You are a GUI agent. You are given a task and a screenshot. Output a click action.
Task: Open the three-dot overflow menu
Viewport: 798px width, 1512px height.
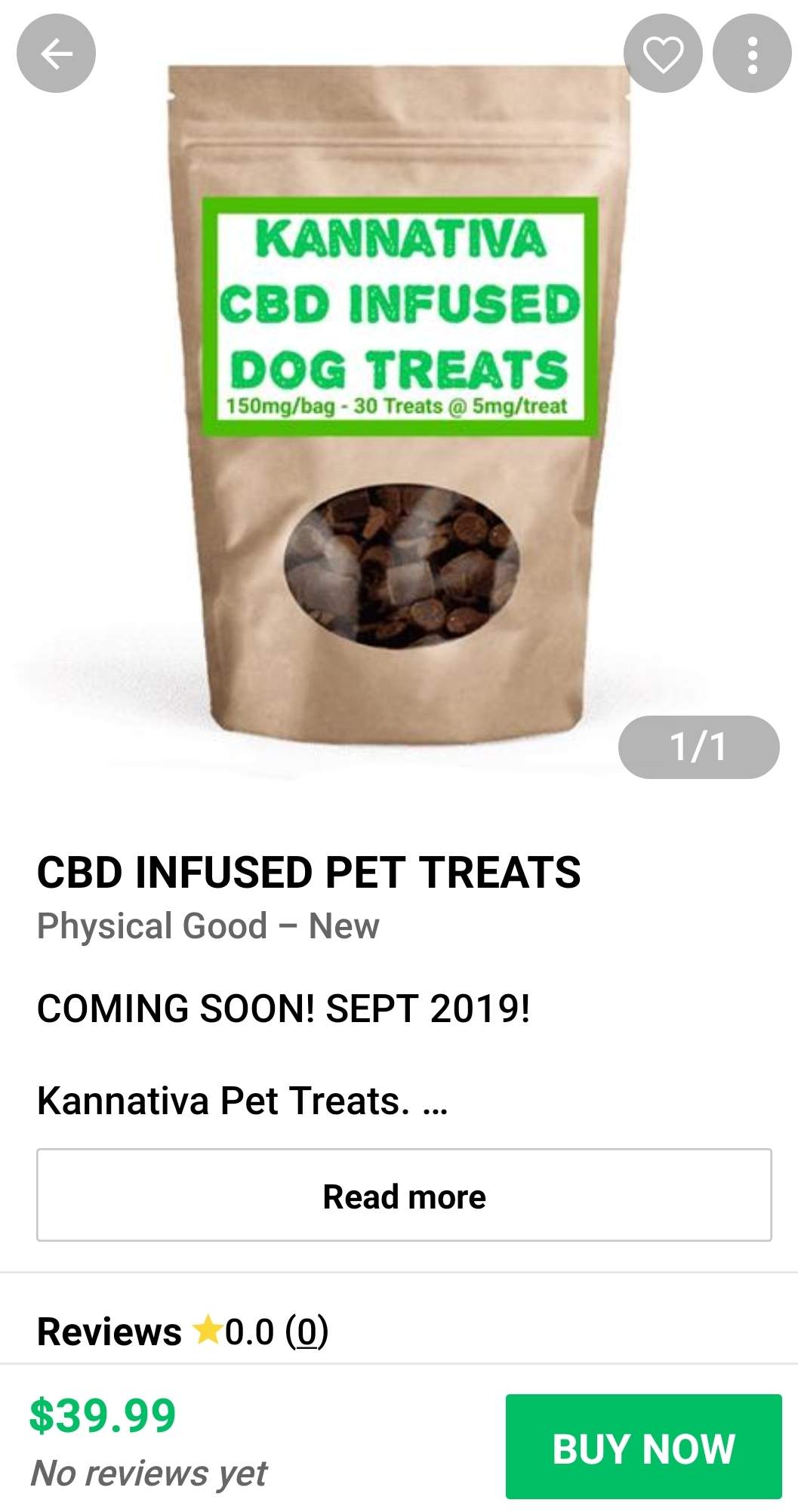click(x=752, y=54)
